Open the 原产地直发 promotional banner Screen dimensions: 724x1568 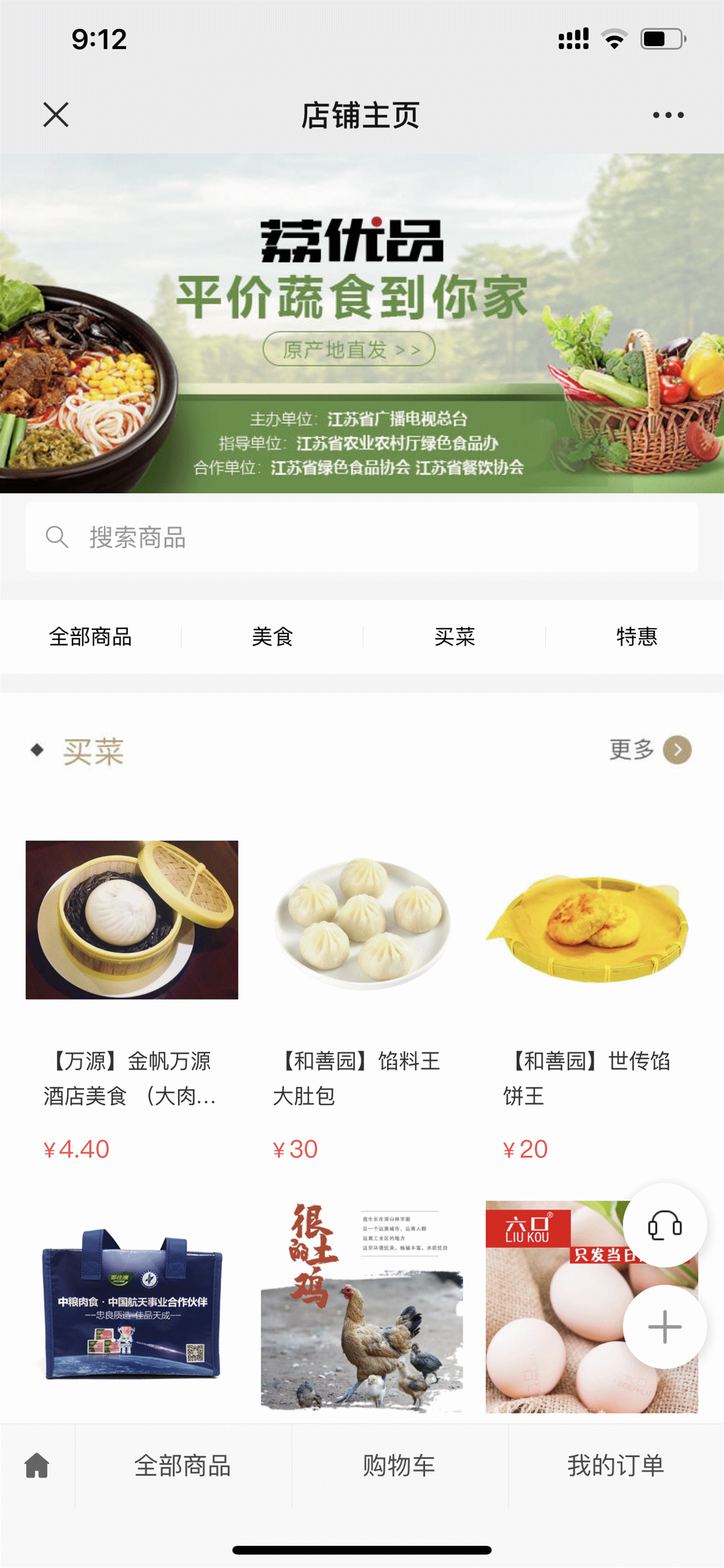(x=349, y=349)
